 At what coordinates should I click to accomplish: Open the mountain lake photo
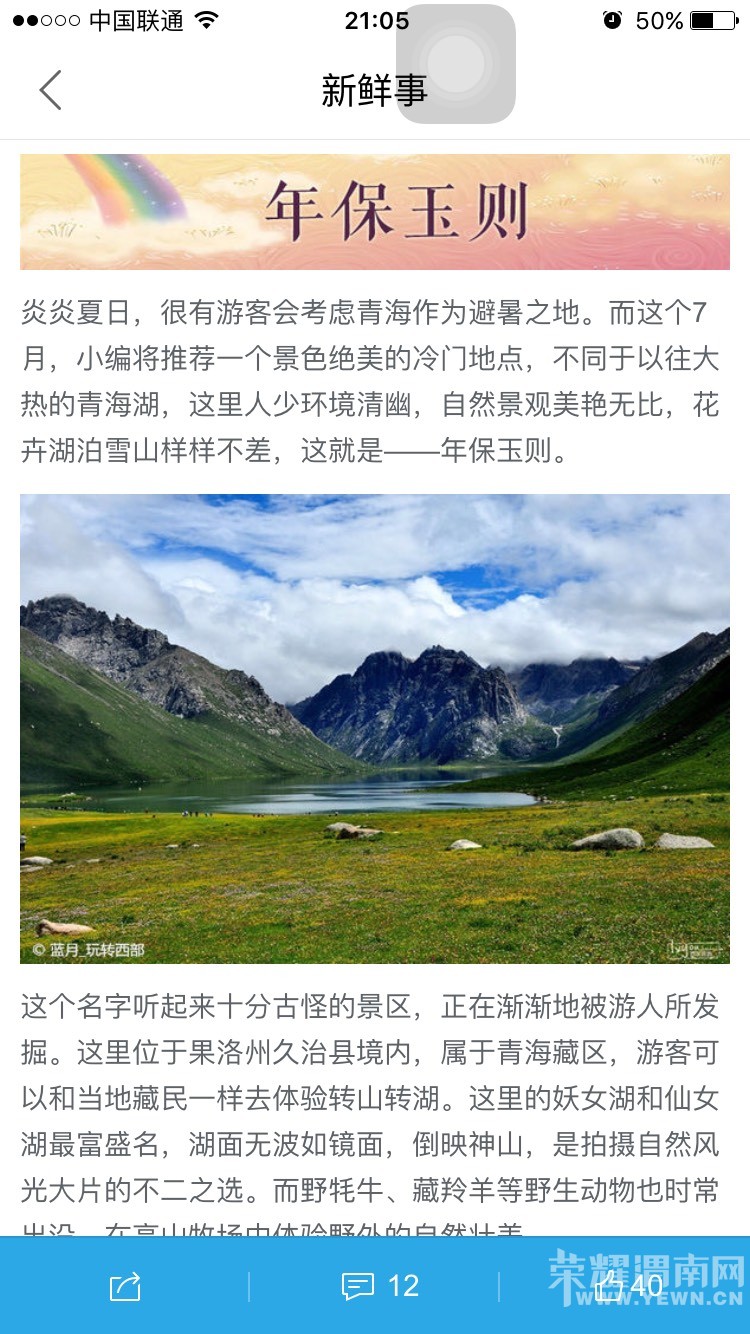coord(375,728)
